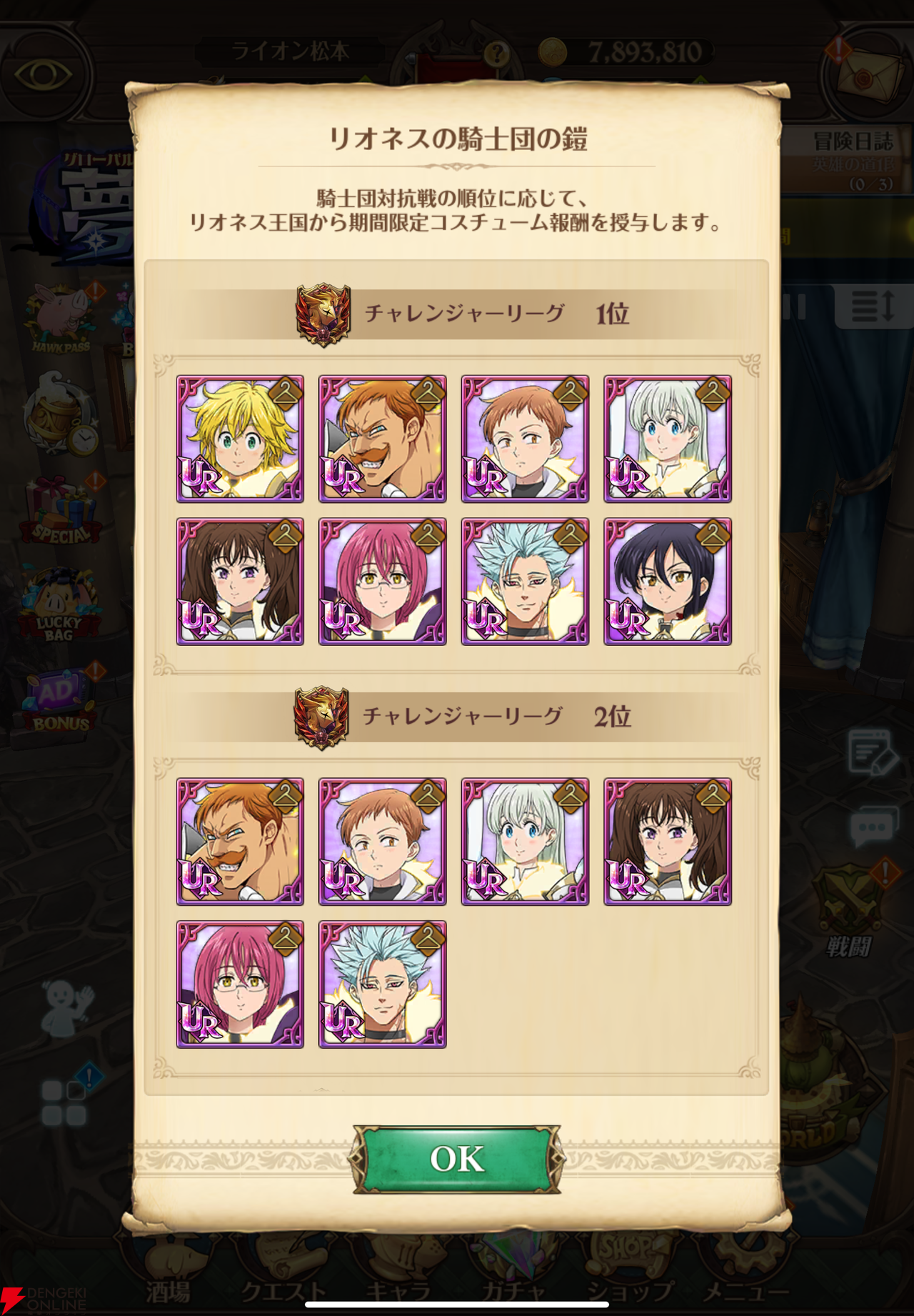914x1316 pixels.
Task: Open the mustached hero costume under 1位
Action: coord(383,439)
